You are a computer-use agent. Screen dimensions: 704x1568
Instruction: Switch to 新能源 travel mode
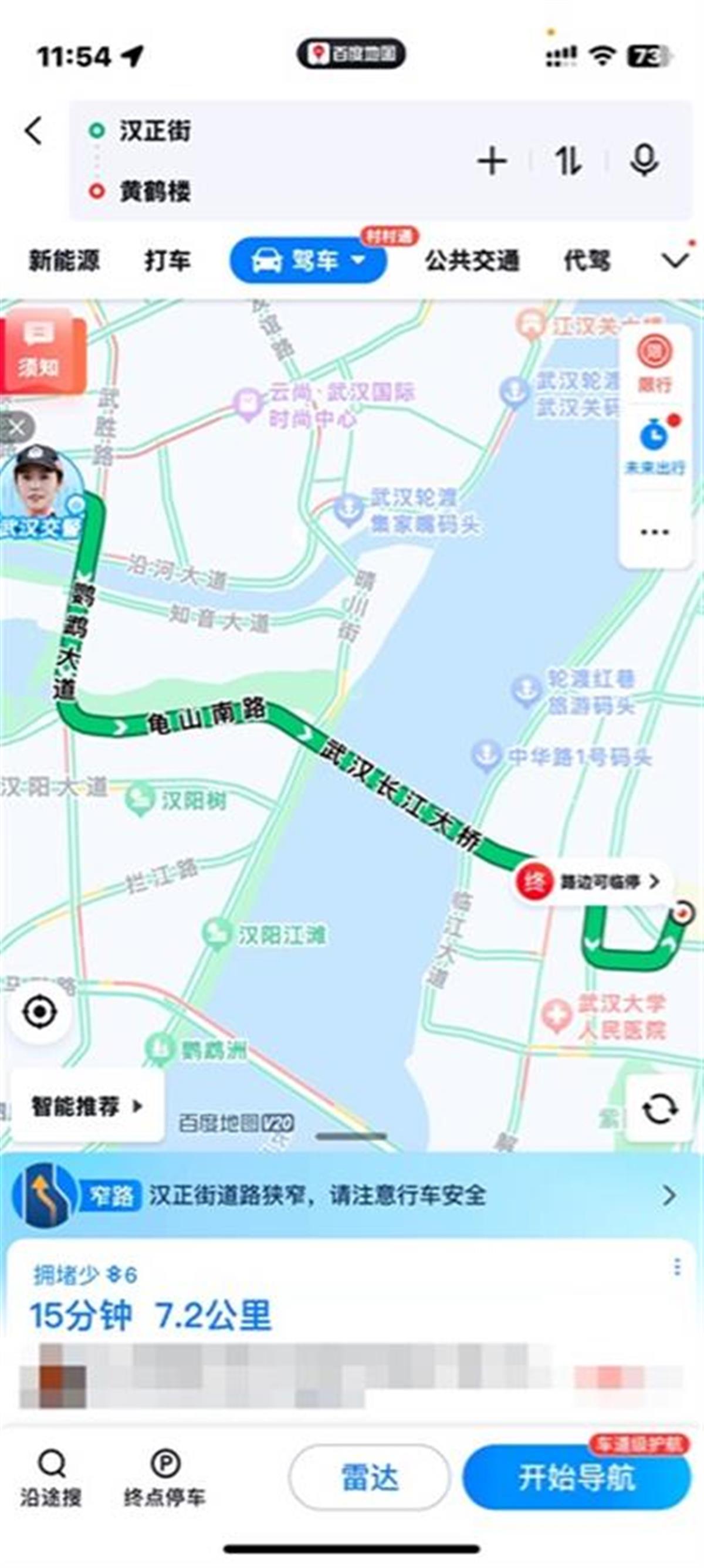click(x=64, y=261)
